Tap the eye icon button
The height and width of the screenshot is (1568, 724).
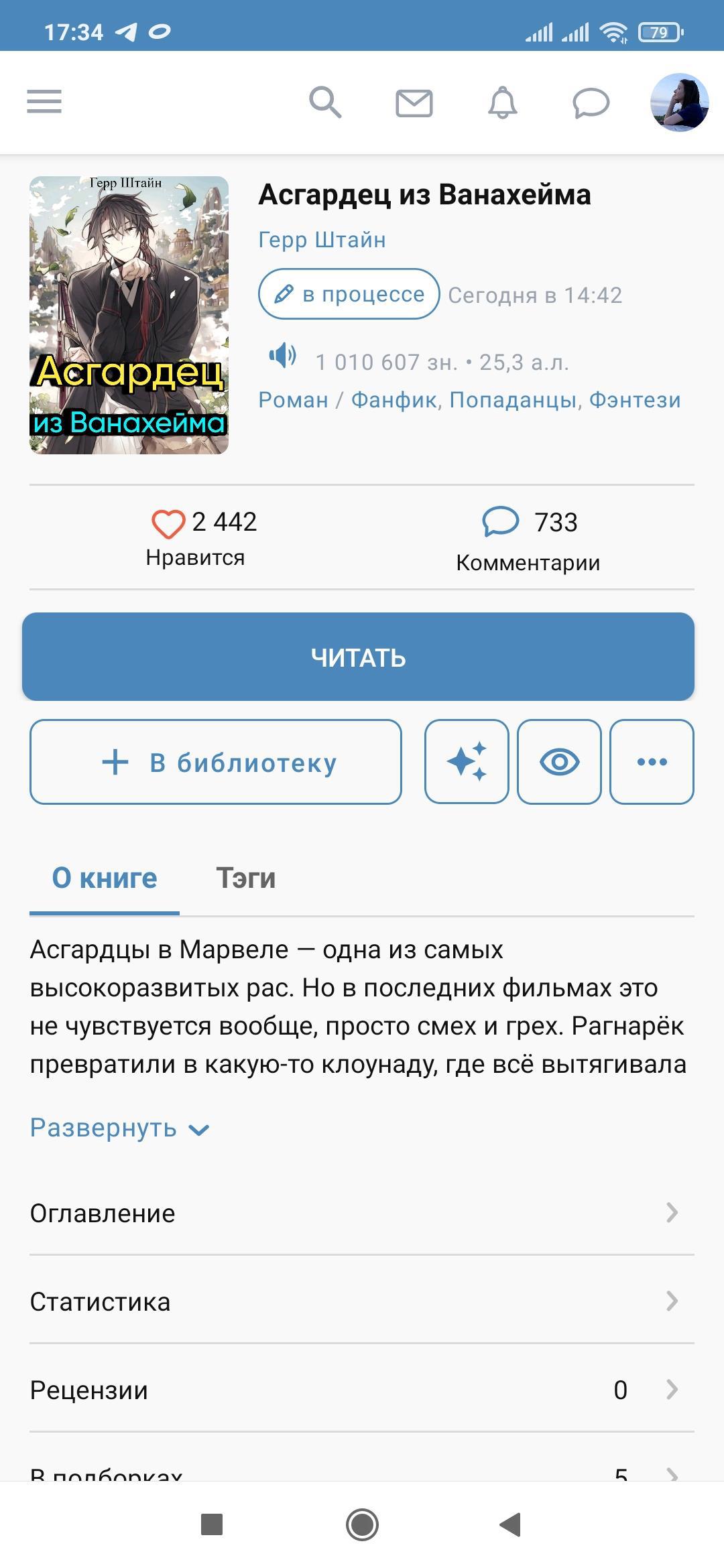(x=559, y=762)
